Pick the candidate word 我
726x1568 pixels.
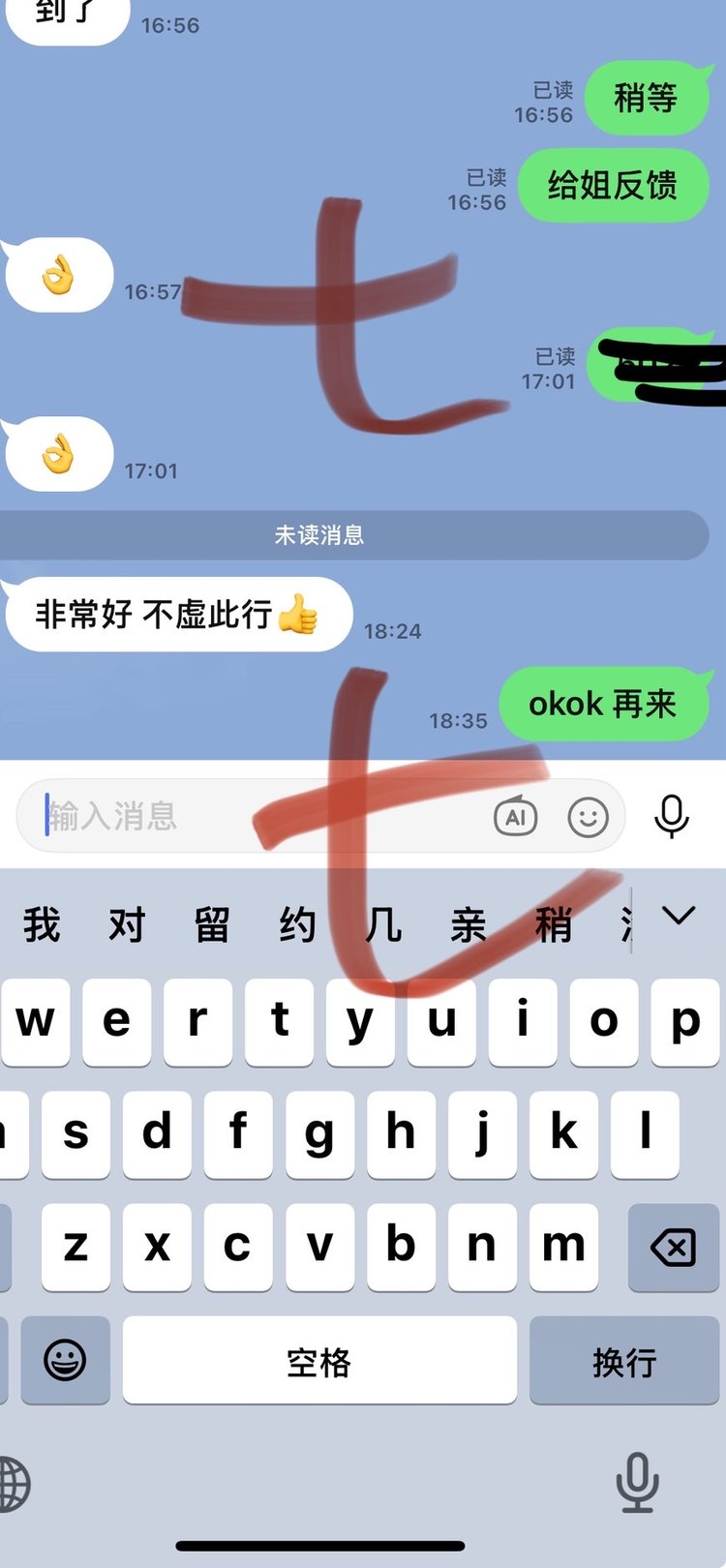tap(42, 924)
